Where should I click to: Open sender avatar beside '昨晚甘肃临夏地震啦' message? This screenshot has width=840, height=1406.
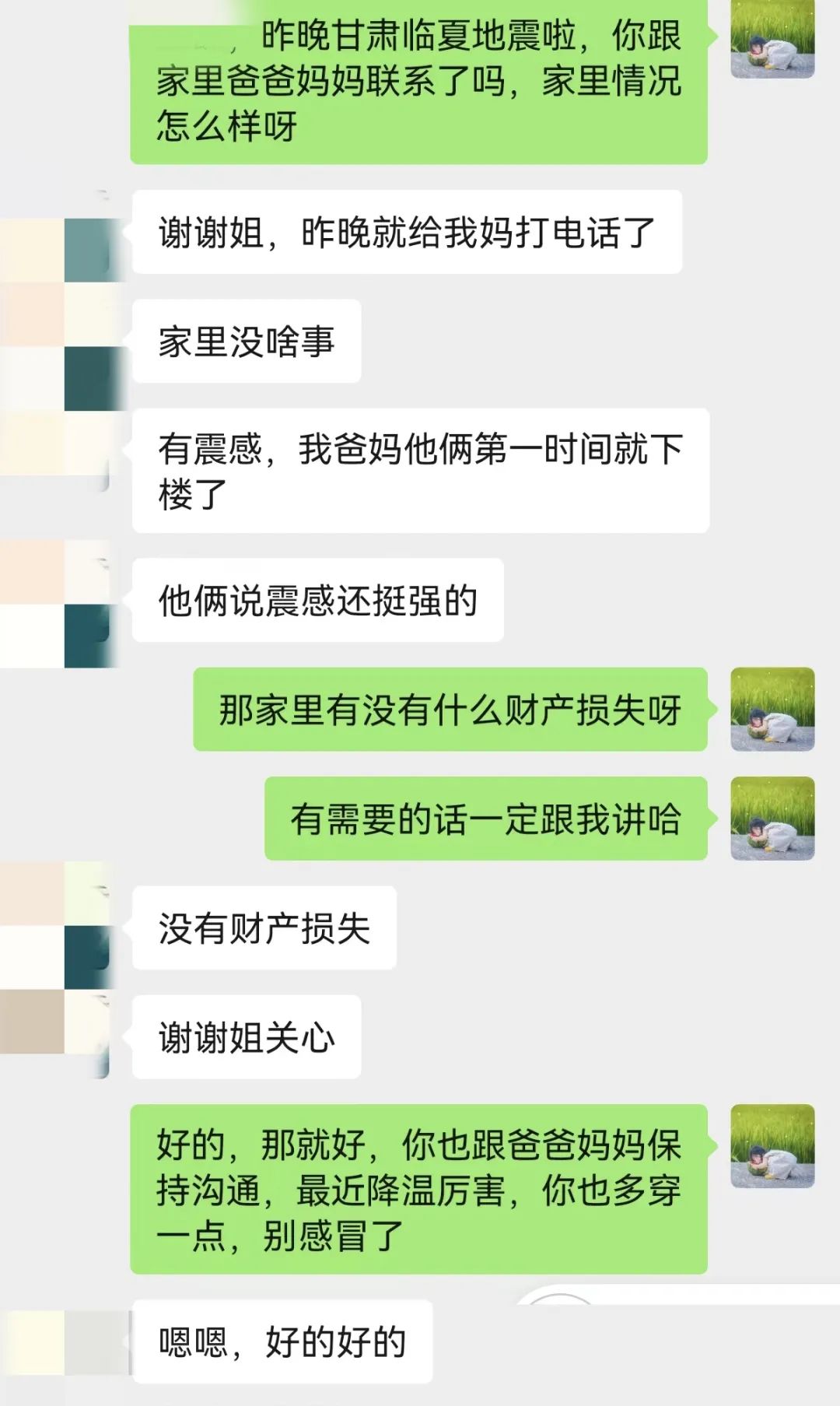tap(772, 39)
